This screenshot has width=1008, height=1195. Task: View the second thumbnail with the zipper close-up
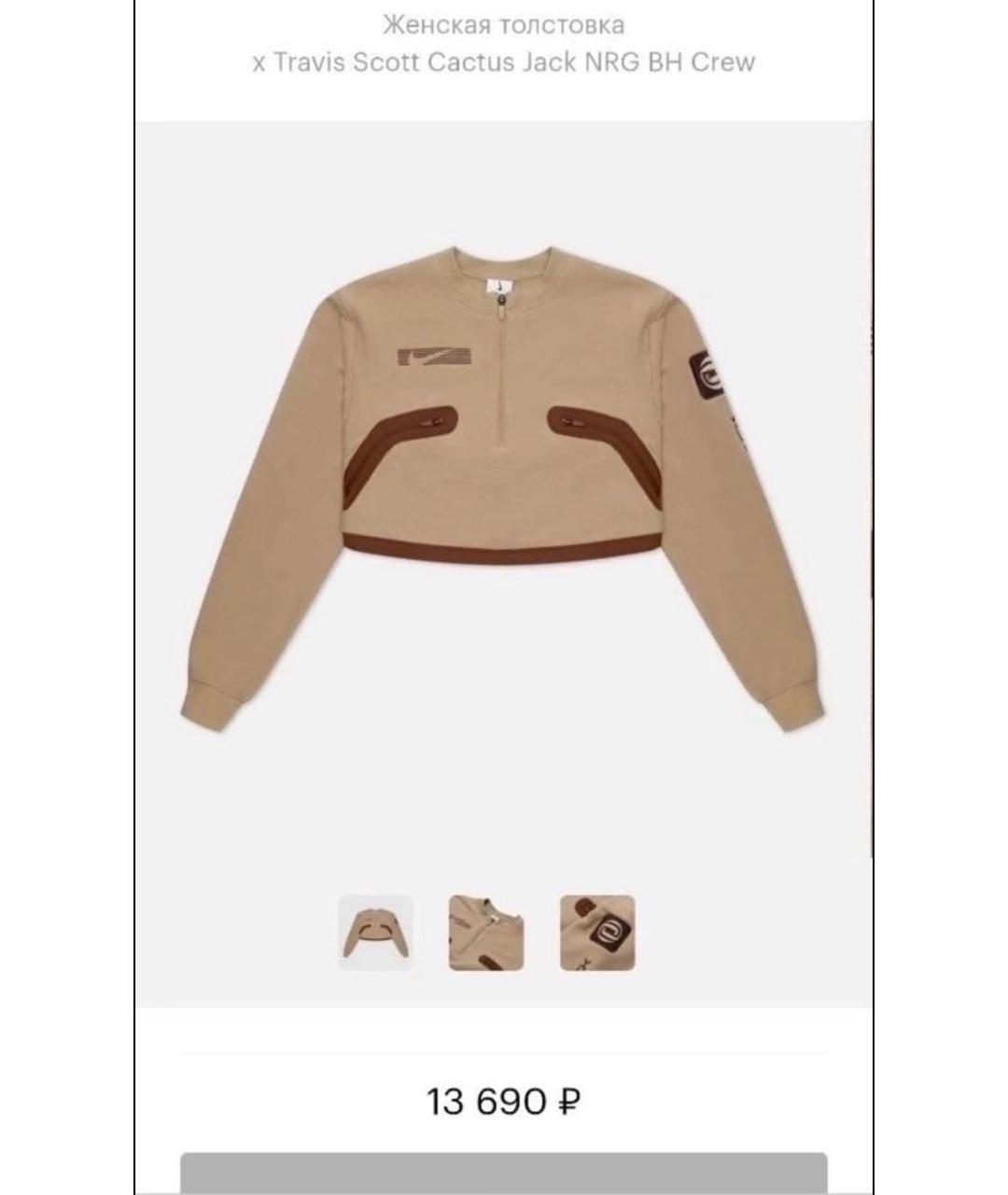pos(486,933)
